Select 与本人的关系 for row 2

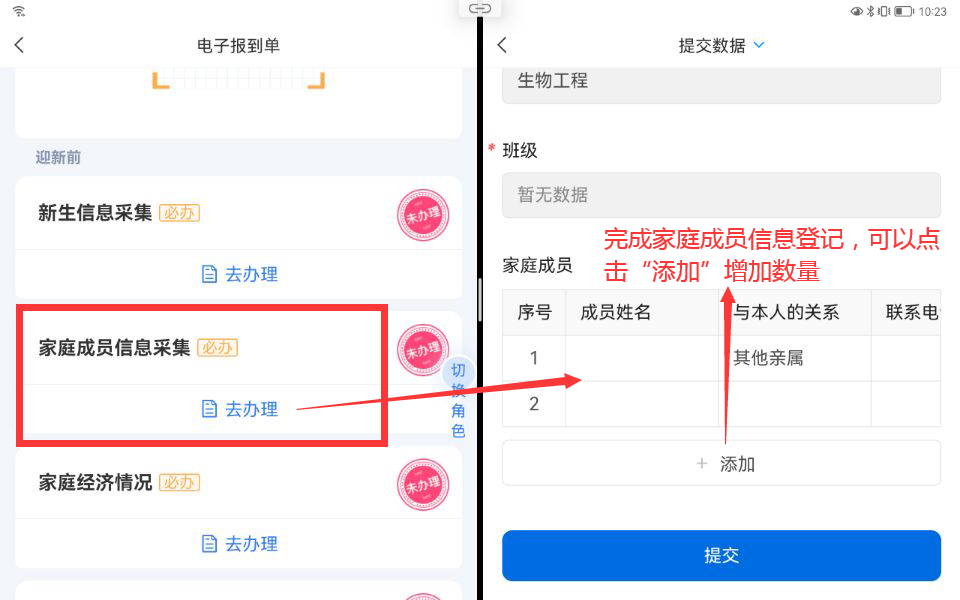pos(795,404)
